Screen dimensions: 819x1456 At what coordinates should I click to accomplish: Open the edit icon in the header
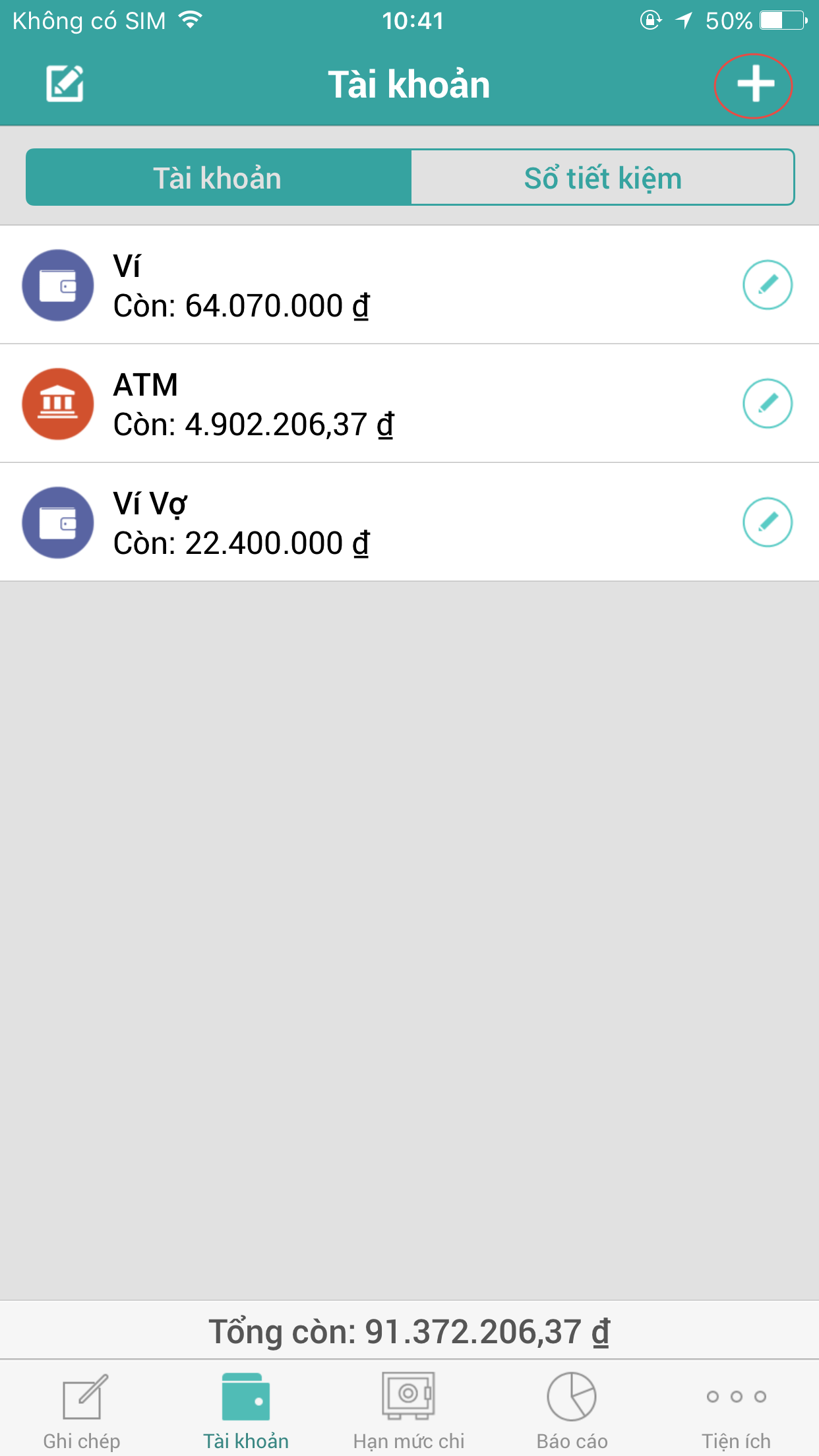click(x=65, y=84)
